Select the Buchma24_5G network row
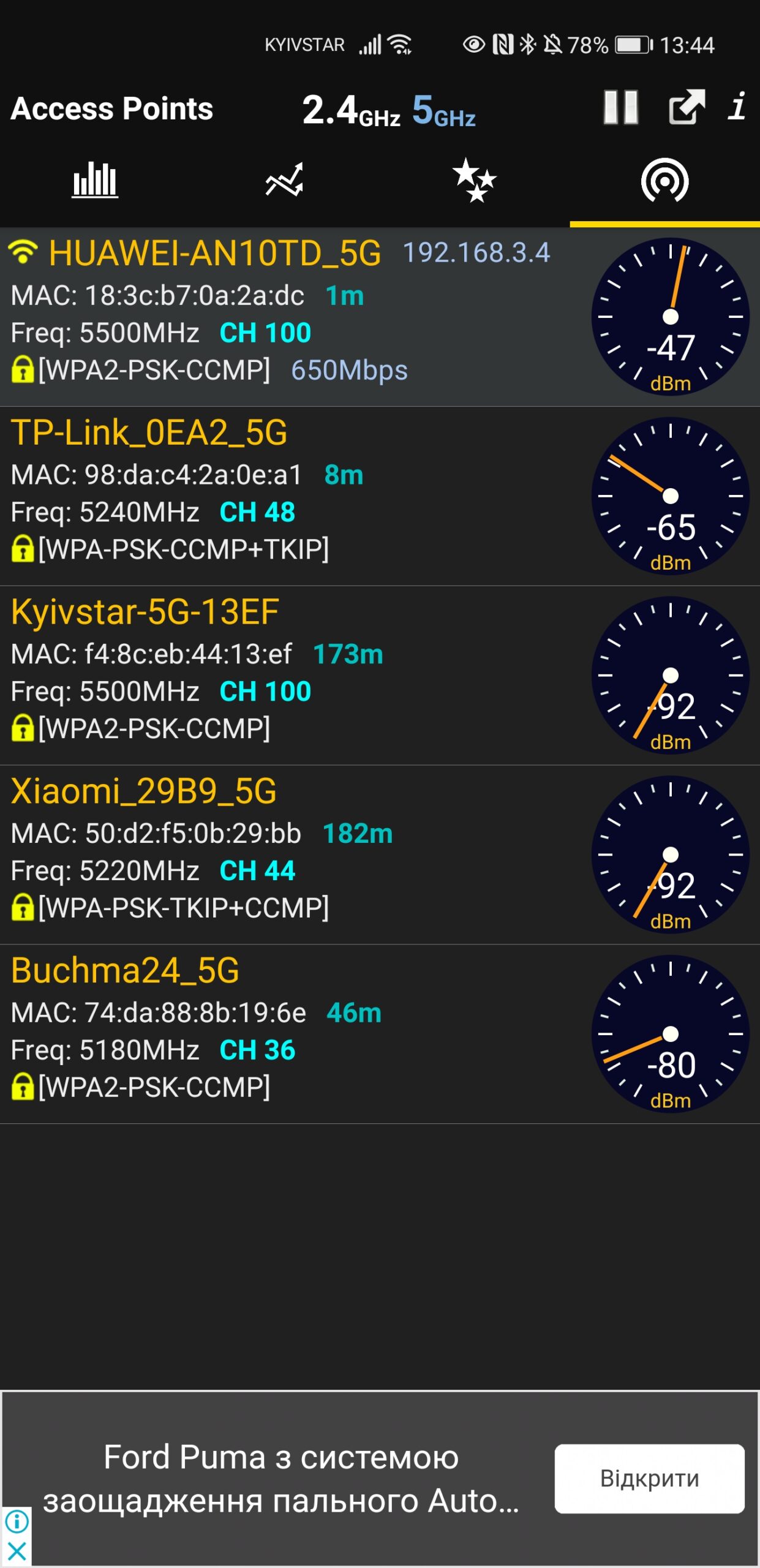The image size is (760, 1568). [380, 1035]
